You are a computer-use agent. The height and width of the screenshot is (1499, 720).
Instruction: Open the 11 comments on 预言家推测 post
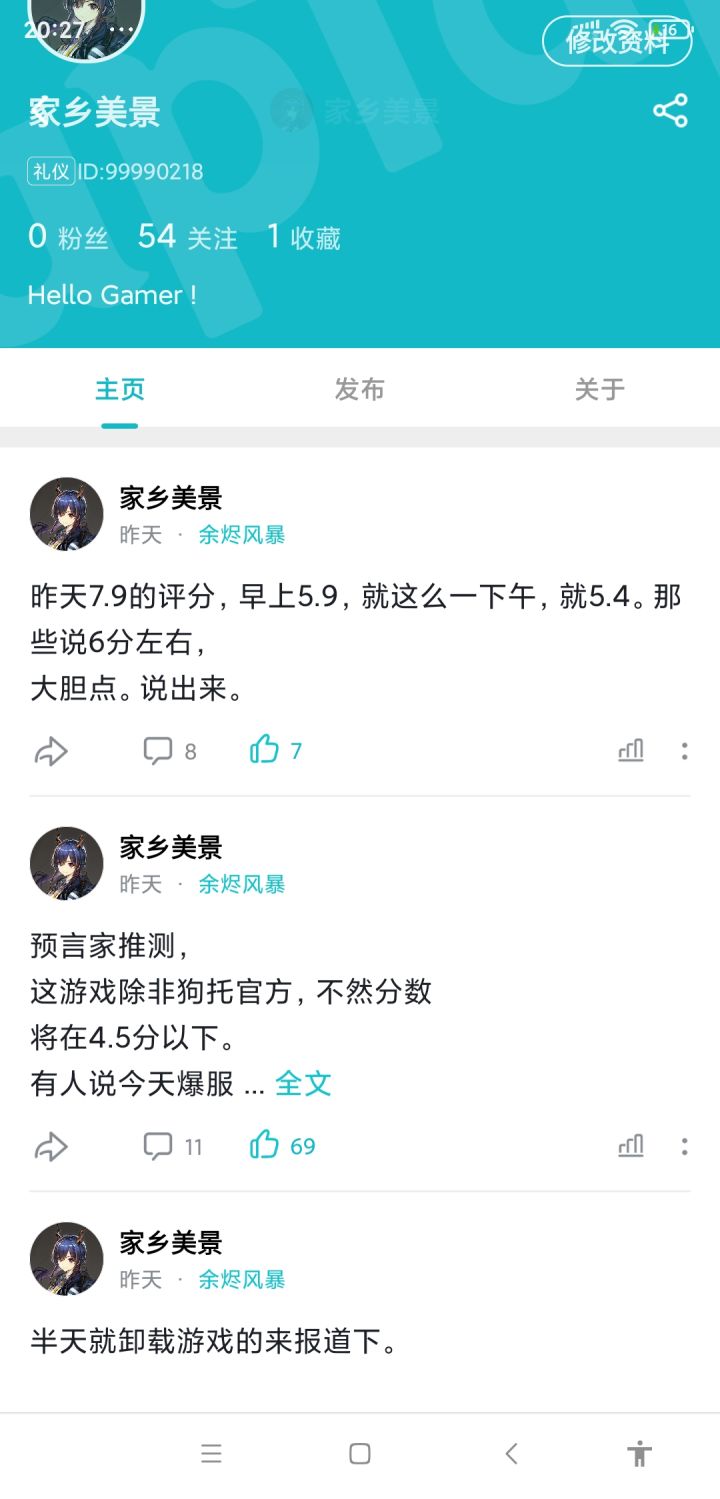172,1146
